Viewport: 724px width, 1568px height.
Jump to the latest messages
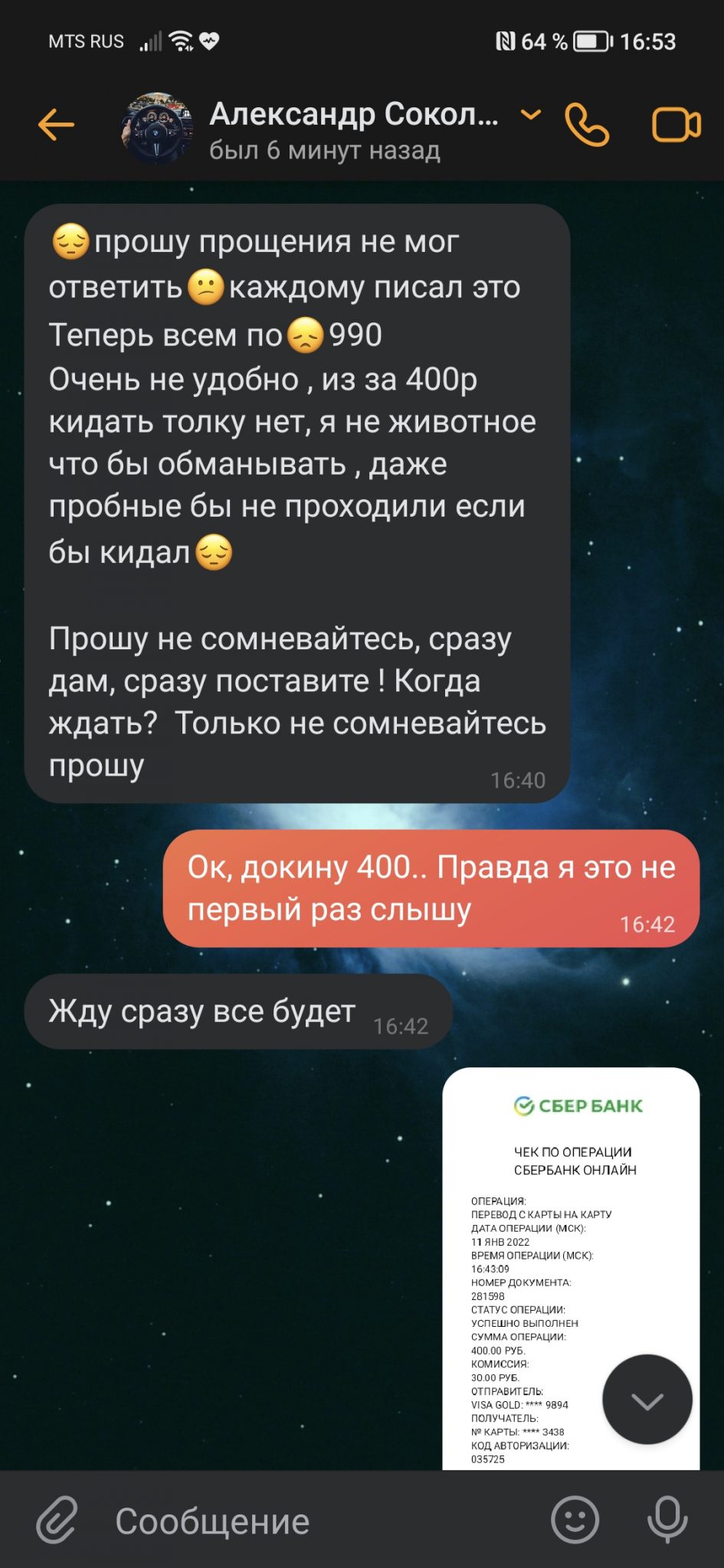pos(647,1400)
